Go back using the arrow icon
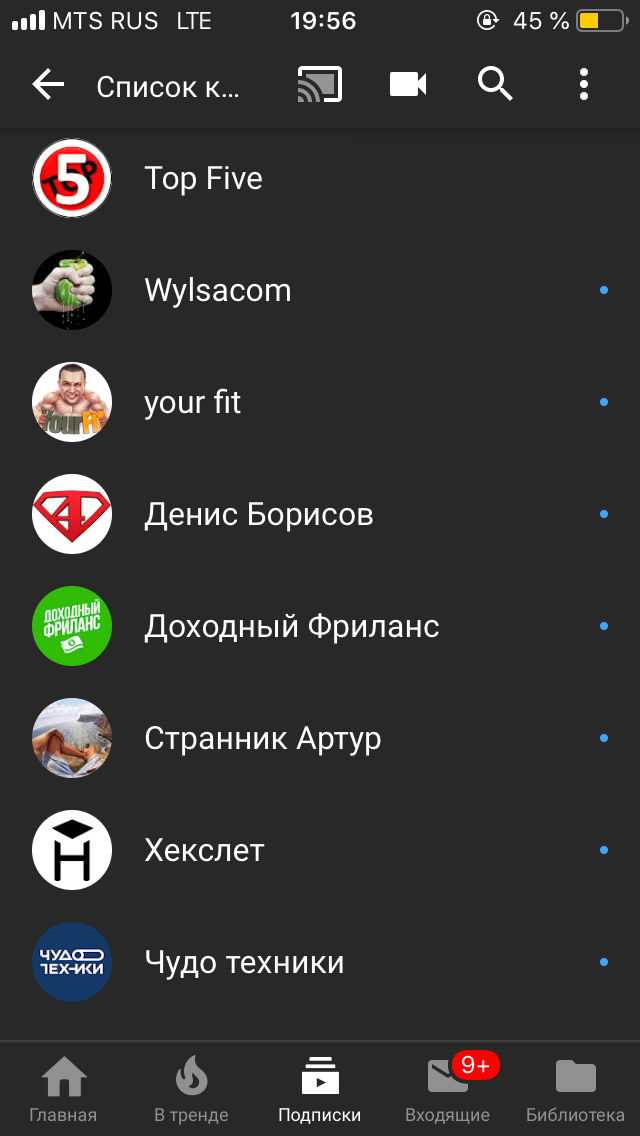The width and height of the screenshot is (640, 1136). pos(48,85)
